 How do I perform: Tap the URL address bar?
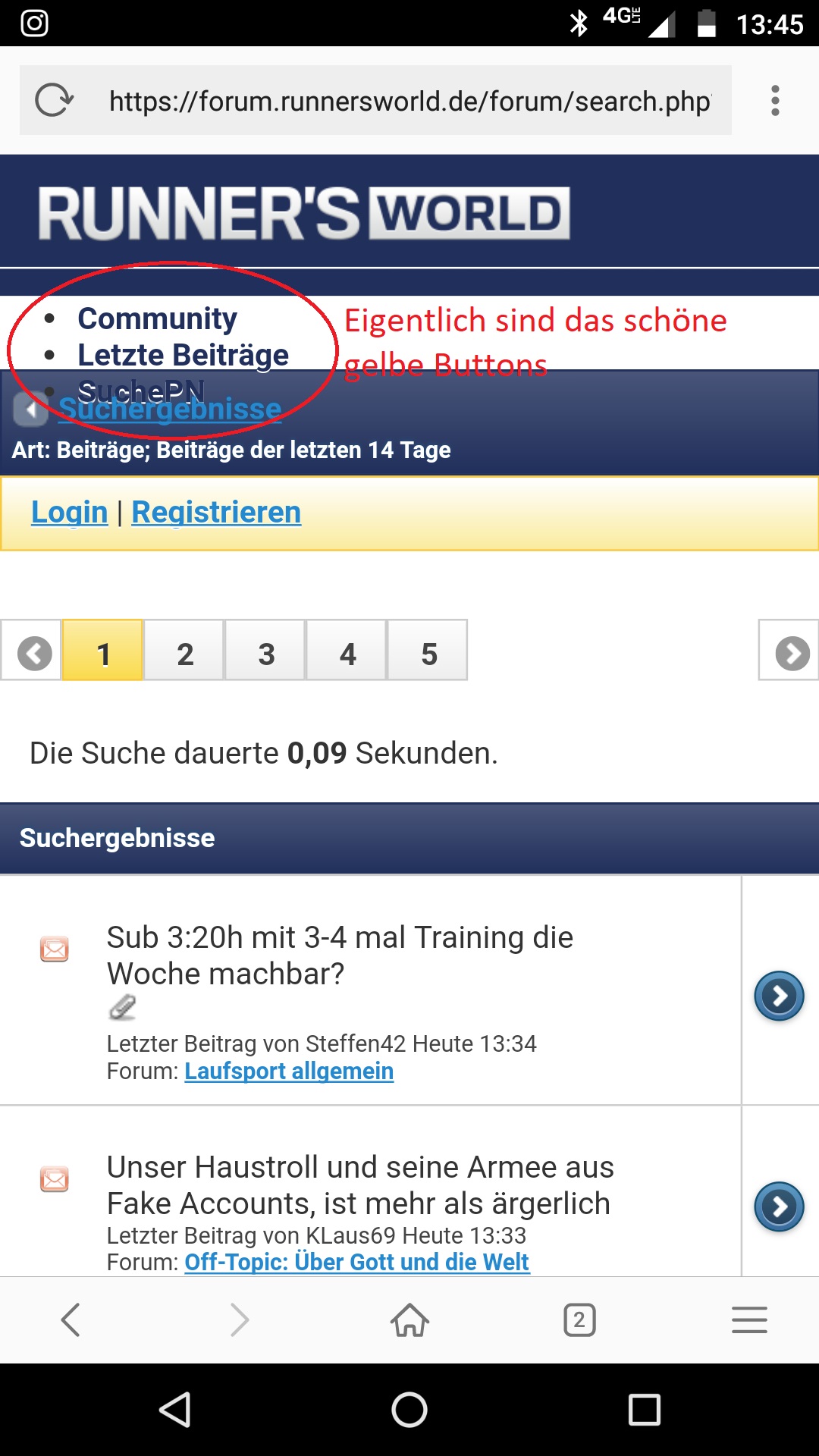[409, 101]
